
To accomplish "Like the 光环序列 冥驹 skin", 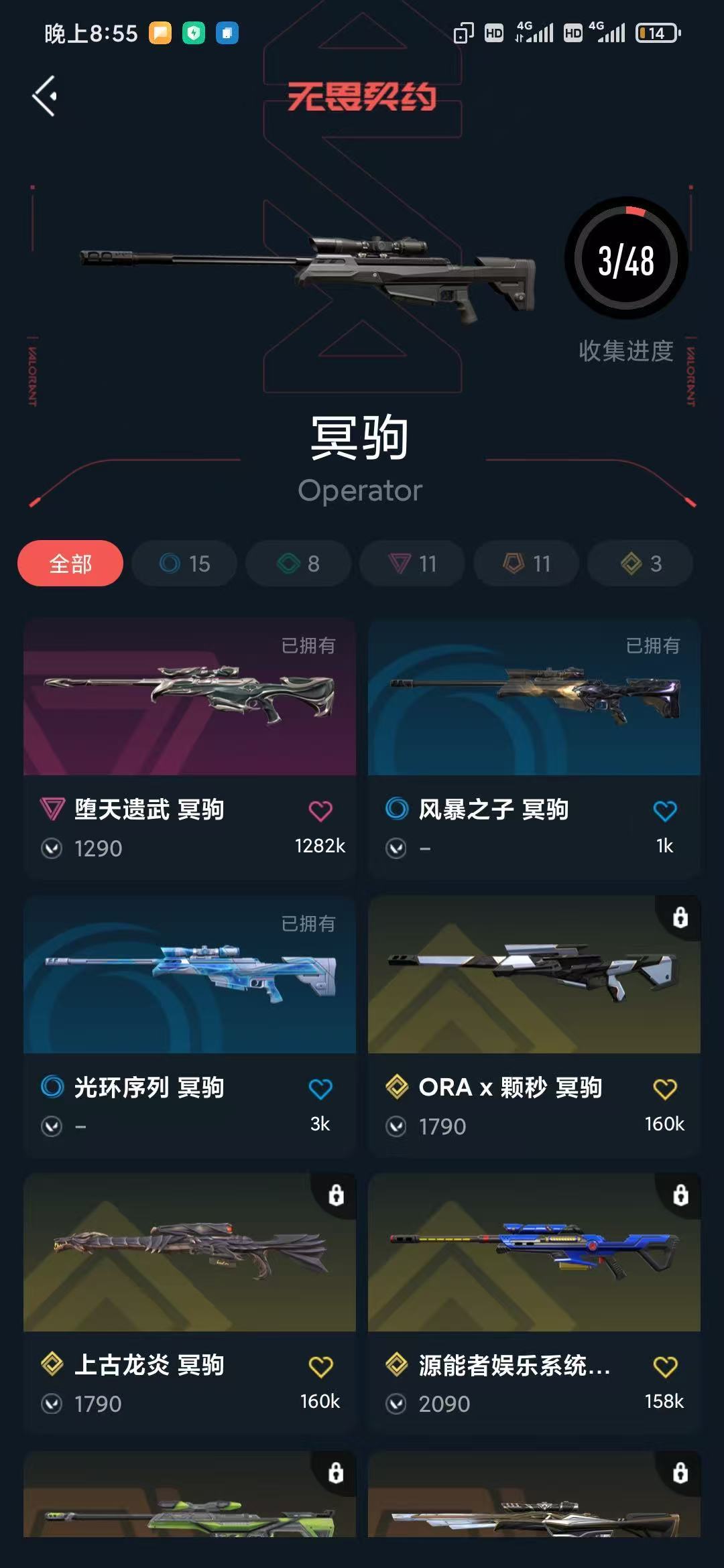I will [320, 1089].
